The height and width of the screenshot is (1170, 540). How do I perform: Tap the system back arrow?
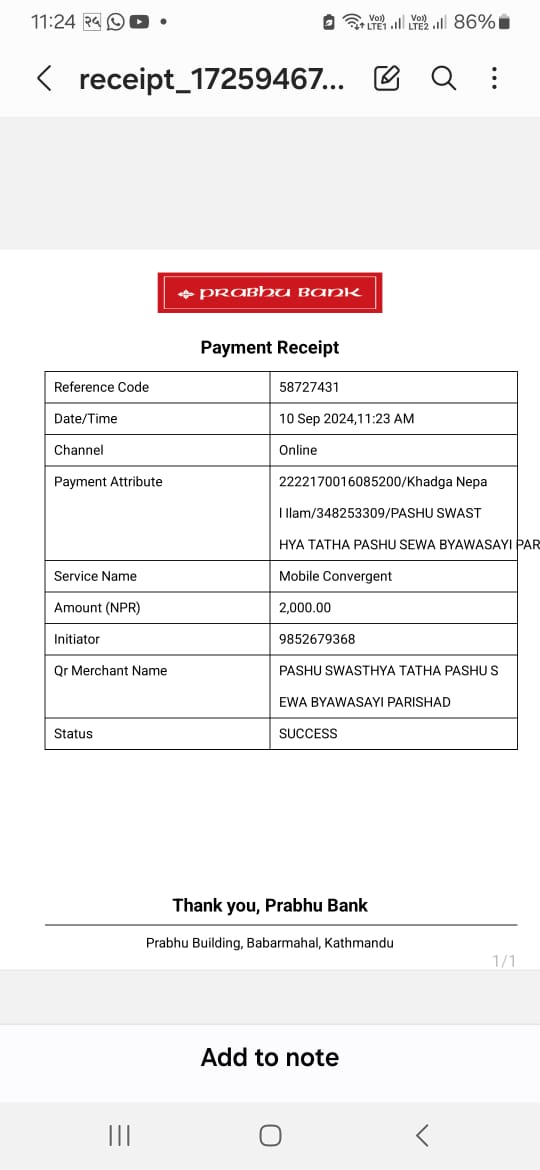click(422, 1136)
